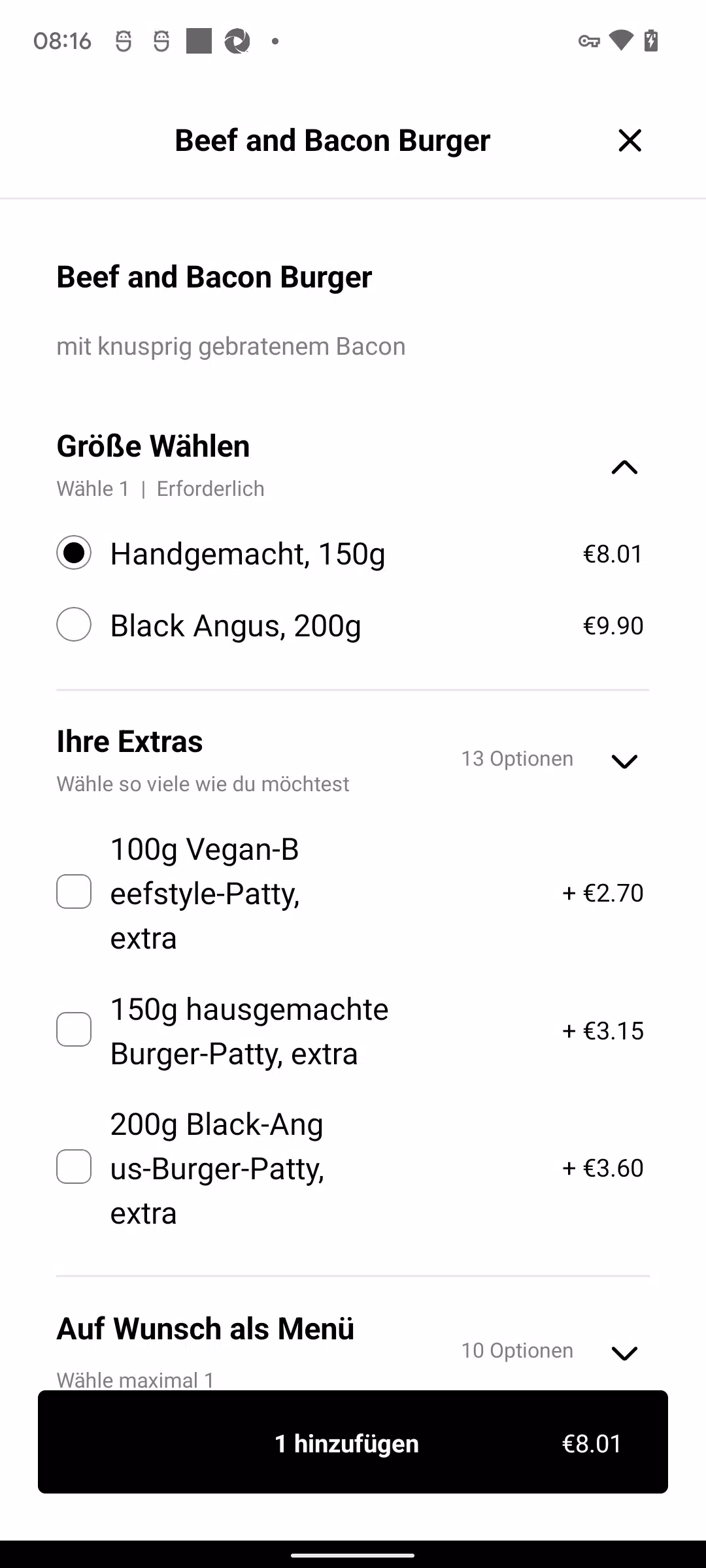Close the Beef and Bacon Burger dialog

pos(630,140)
